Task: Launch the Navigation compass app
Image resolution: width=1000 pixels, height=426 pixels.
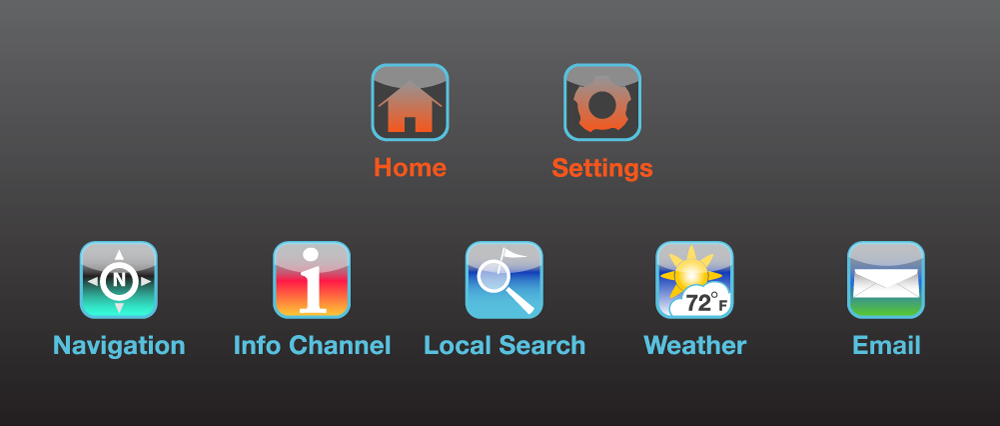Action: tap(119, 280)
